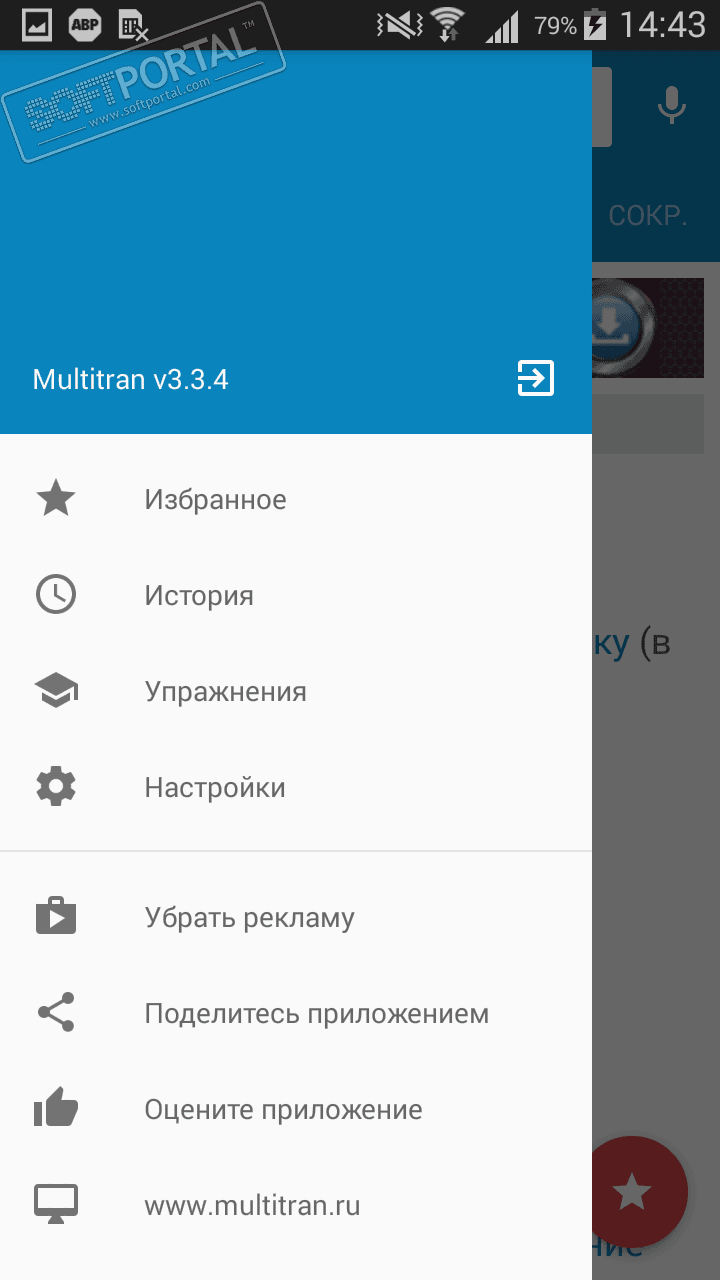Visit www.multitran.ru website

click(252, 1205)
